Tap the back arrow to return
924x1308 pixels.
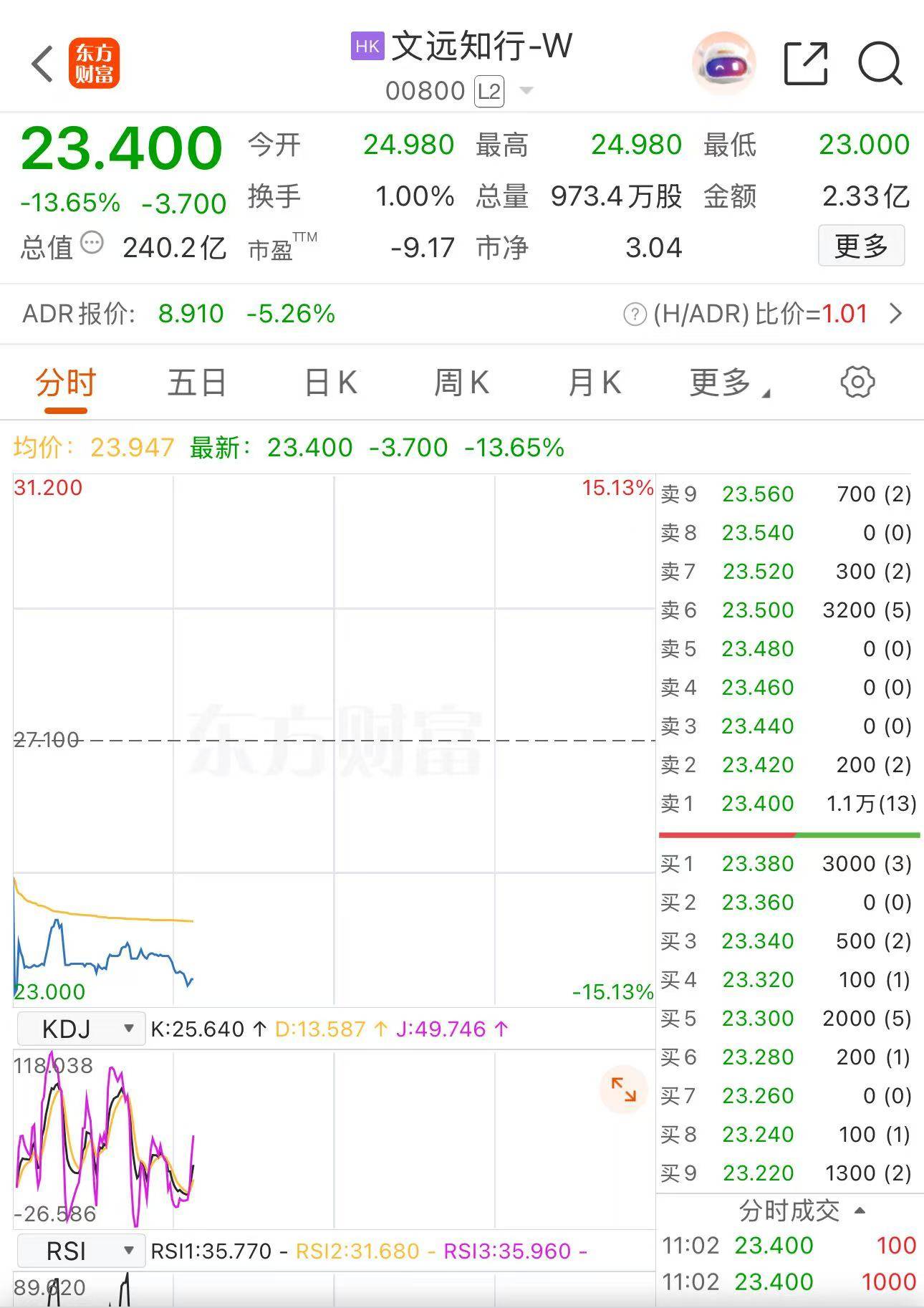41,63
